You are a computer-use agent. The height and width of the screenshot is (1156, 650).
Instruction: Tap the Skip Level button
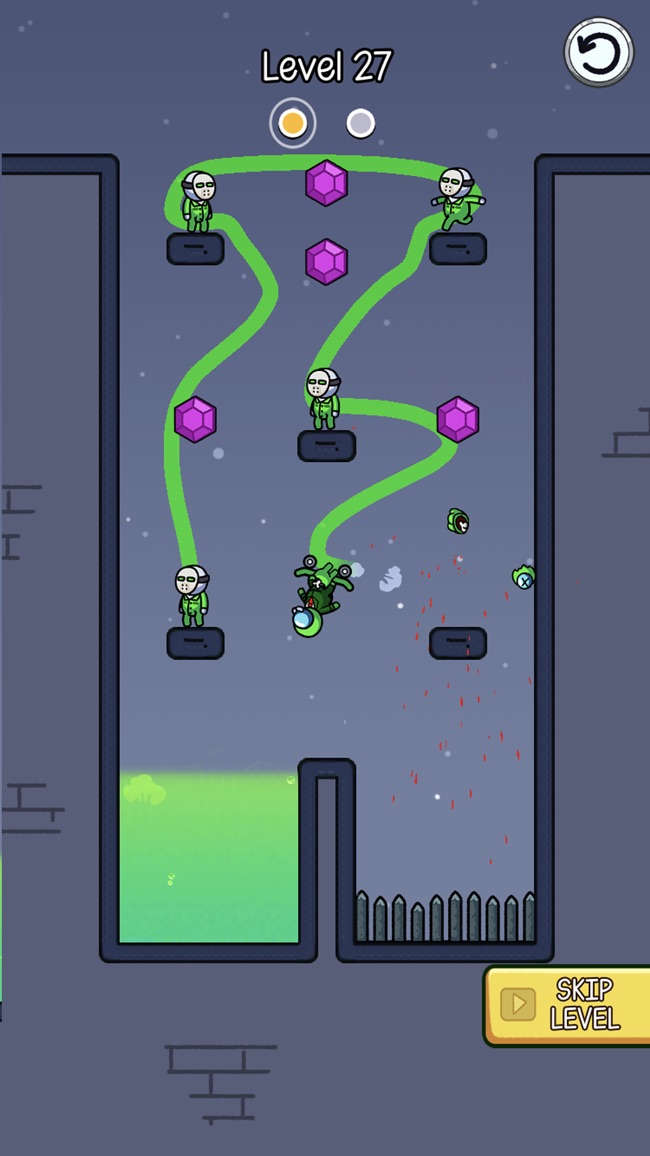click(x=567, y=1004)
